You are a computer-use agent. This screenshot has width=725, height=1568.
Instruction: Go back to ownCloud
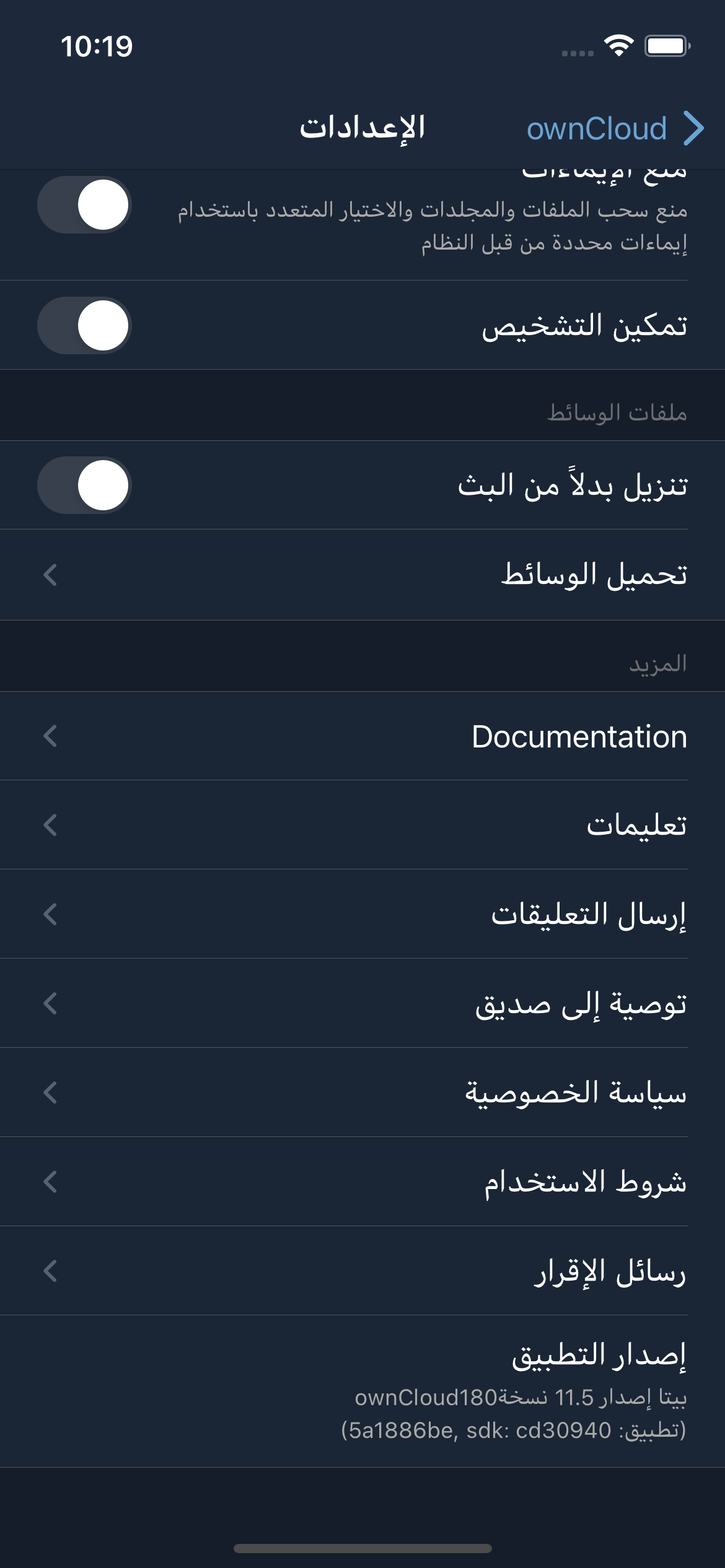coord(613,129)
